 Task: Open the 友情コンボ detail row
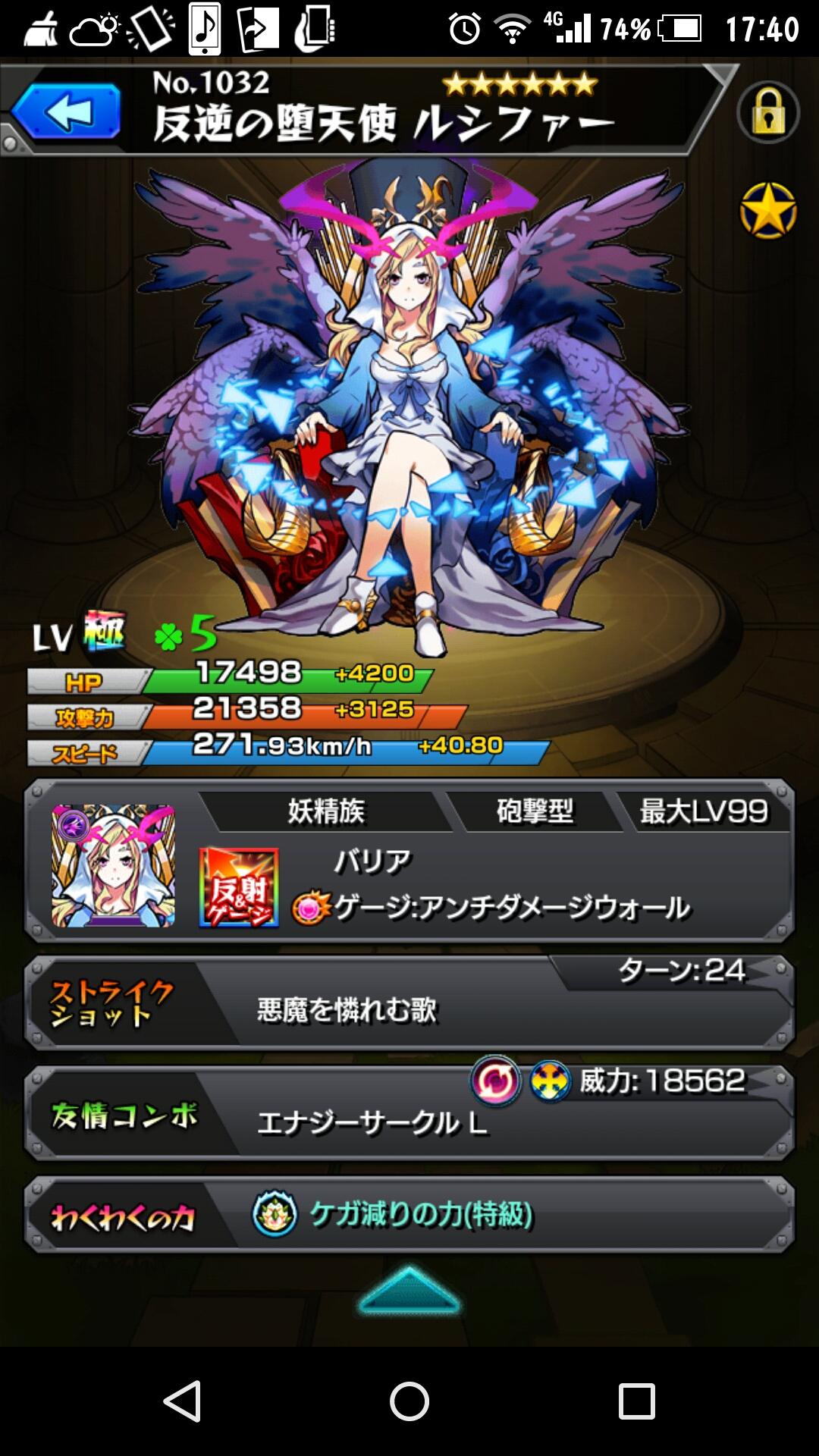click(409, 1113)
